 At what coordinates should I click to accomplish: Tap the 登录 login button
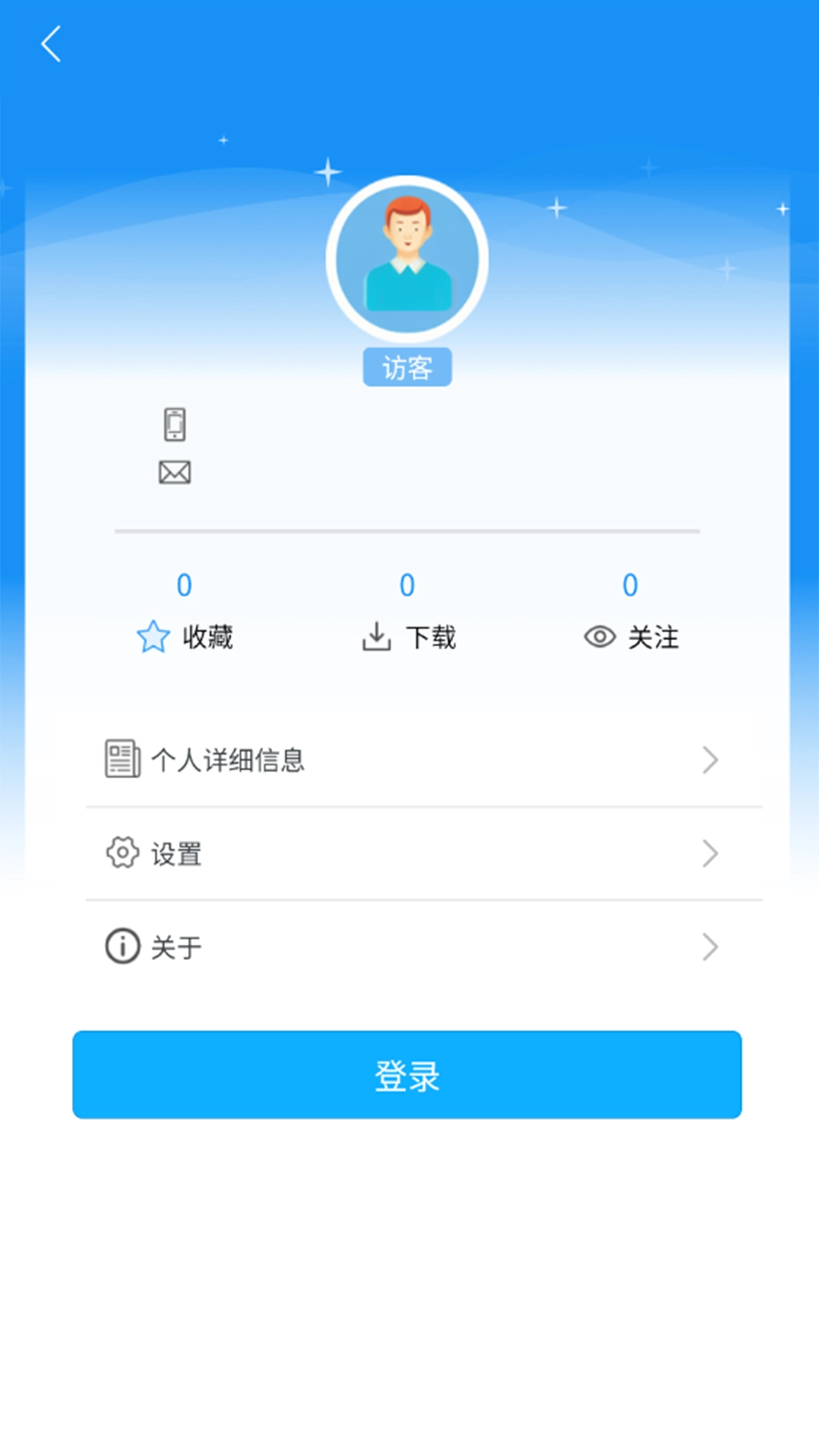tap(407, 1075)
